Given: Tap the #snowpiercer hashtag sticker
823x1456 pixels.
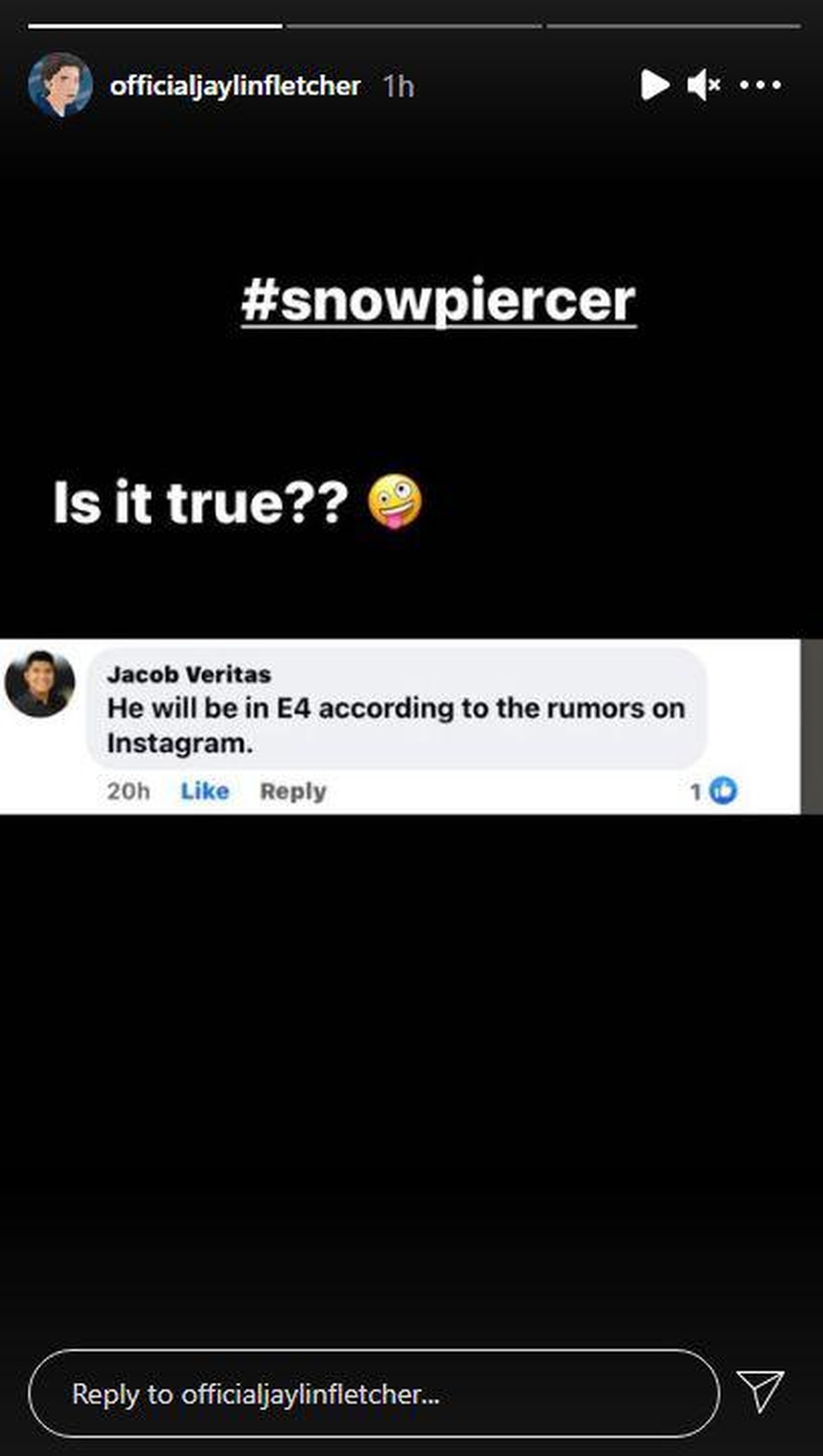Looking at the screenshot, I should (438, 302).
